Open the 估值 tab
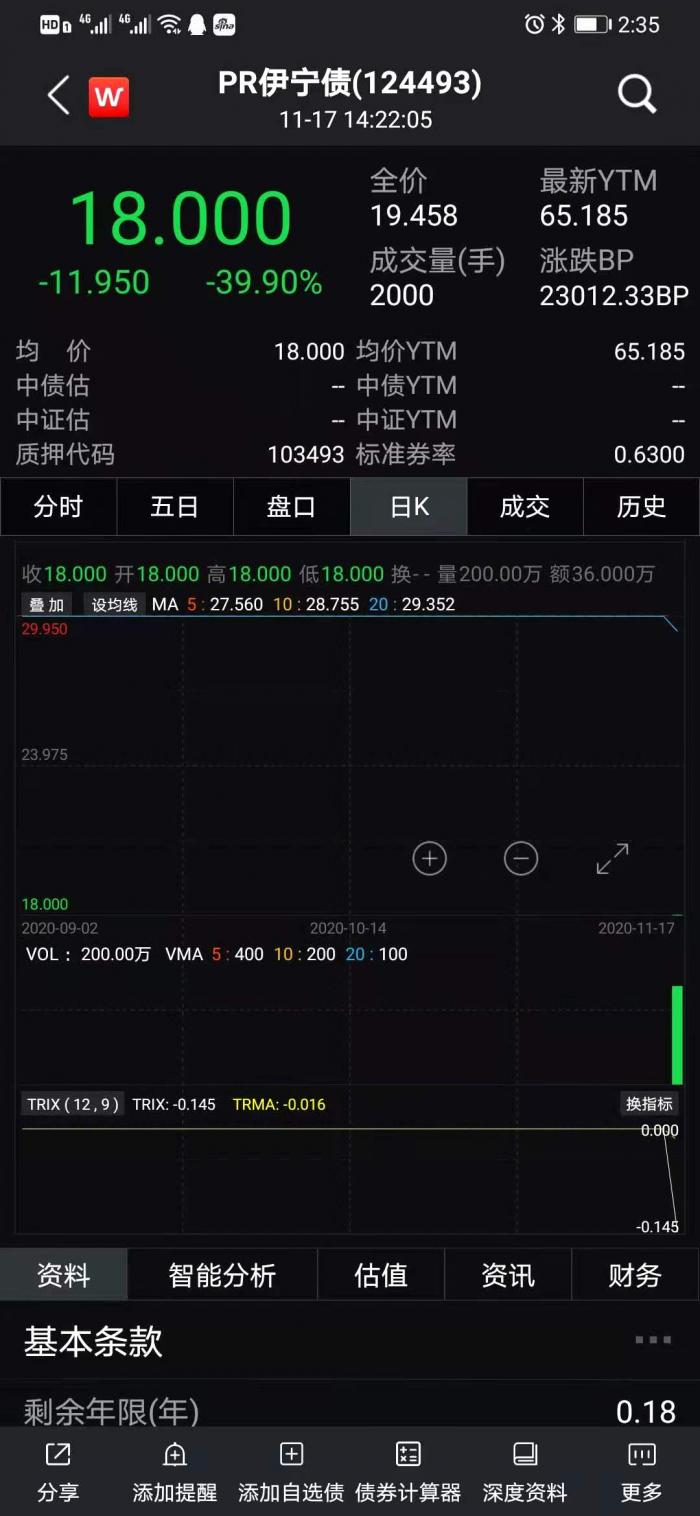 click(x=381, y=1275)
